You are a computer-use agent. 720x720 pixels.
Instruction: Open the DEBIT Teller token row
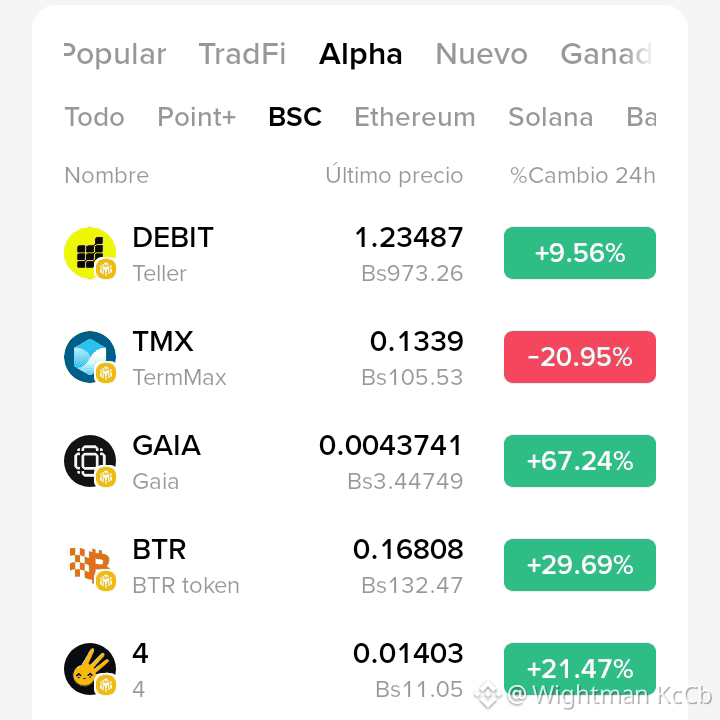[x=360, y=253]
